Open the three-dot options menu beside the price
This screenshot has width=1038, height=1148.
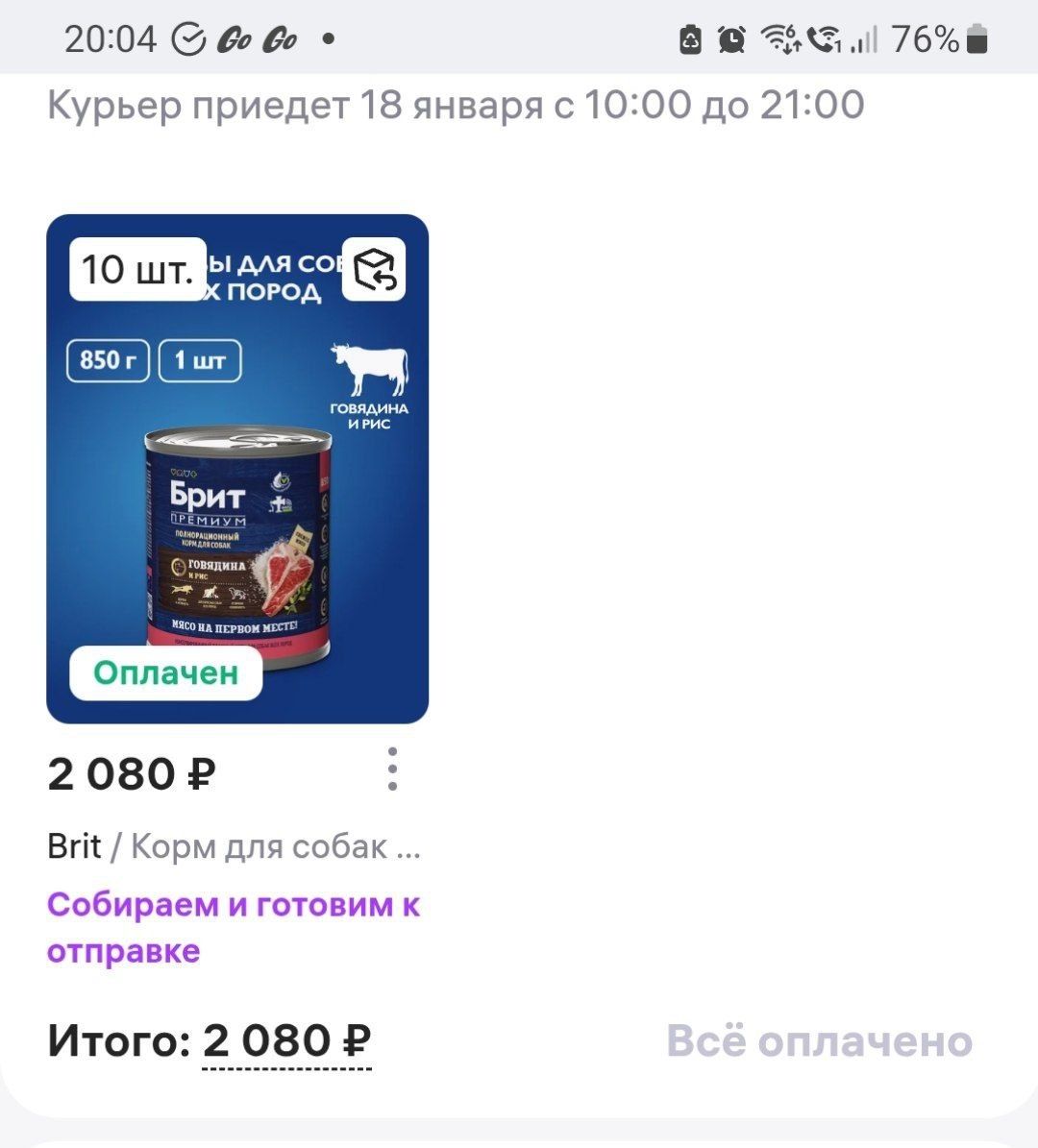click(x=392, y=769)
